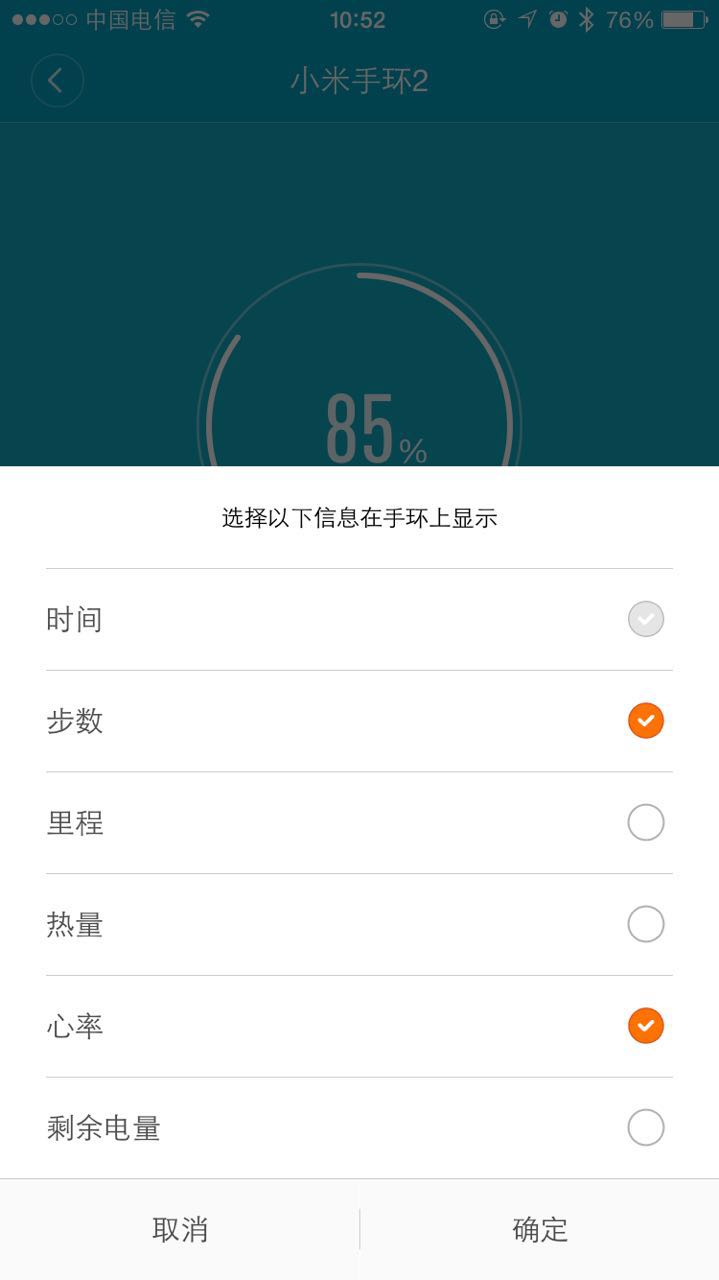Tap the greyed 时间 checkbox

tap(645, 619)
